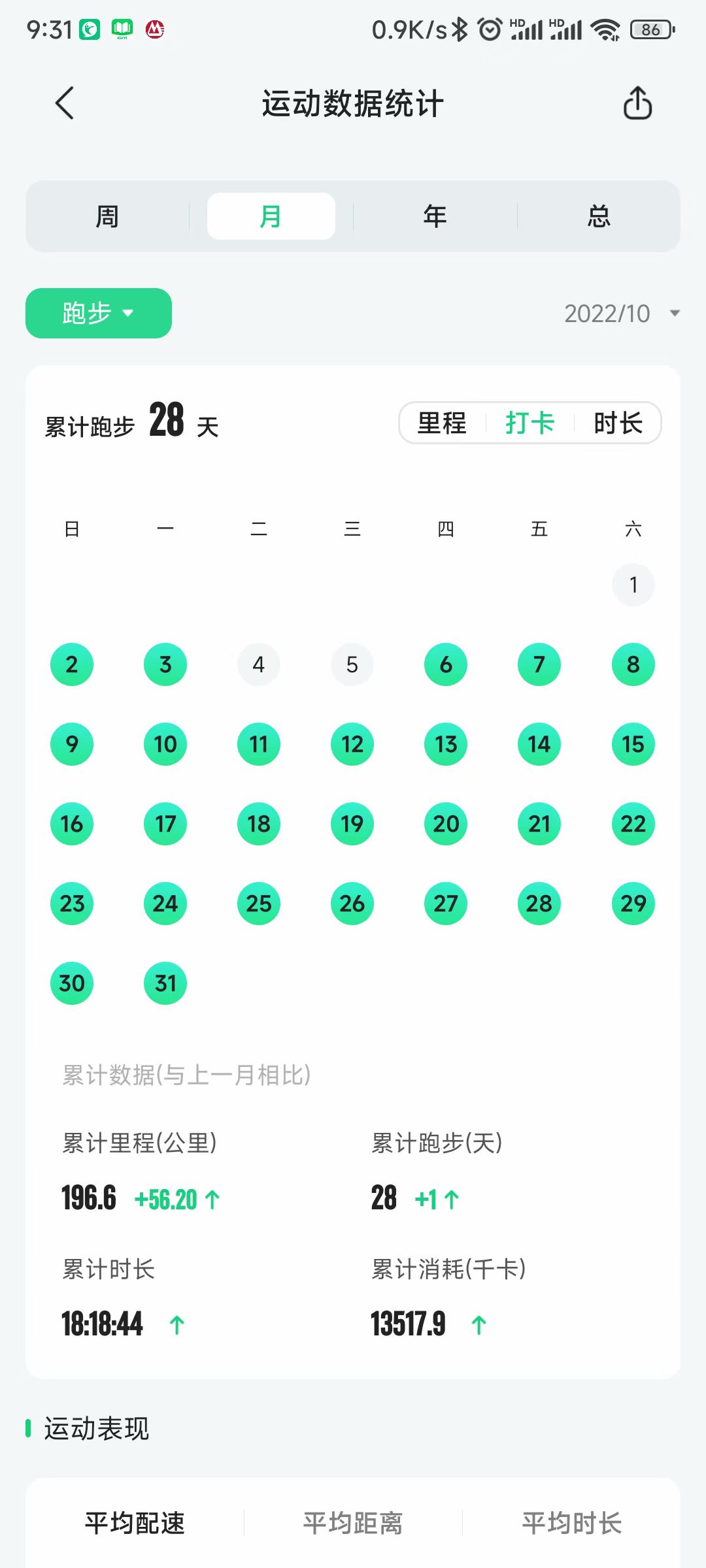Open calendar day 15
The width and height of the screenshot is (706, 1568).
(633, 744)
